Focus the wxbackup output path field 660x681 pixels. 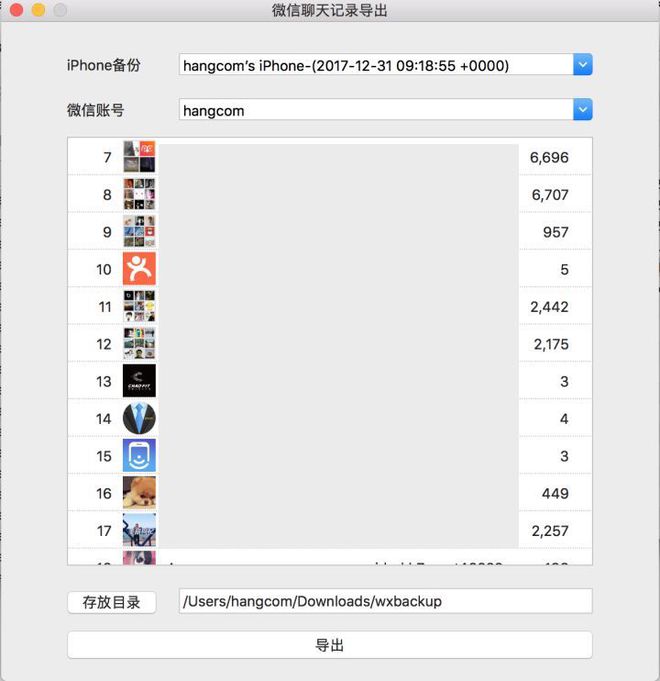385,601
